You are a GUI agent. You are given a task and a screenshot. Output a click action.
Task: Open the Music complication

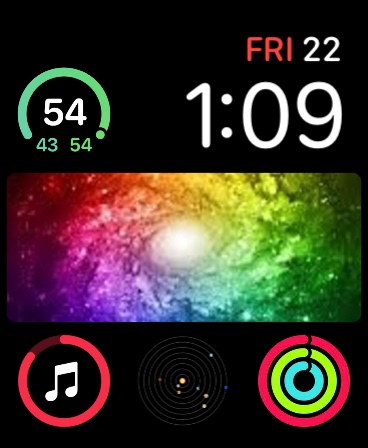pyautogui.click(x=64, y=381)
